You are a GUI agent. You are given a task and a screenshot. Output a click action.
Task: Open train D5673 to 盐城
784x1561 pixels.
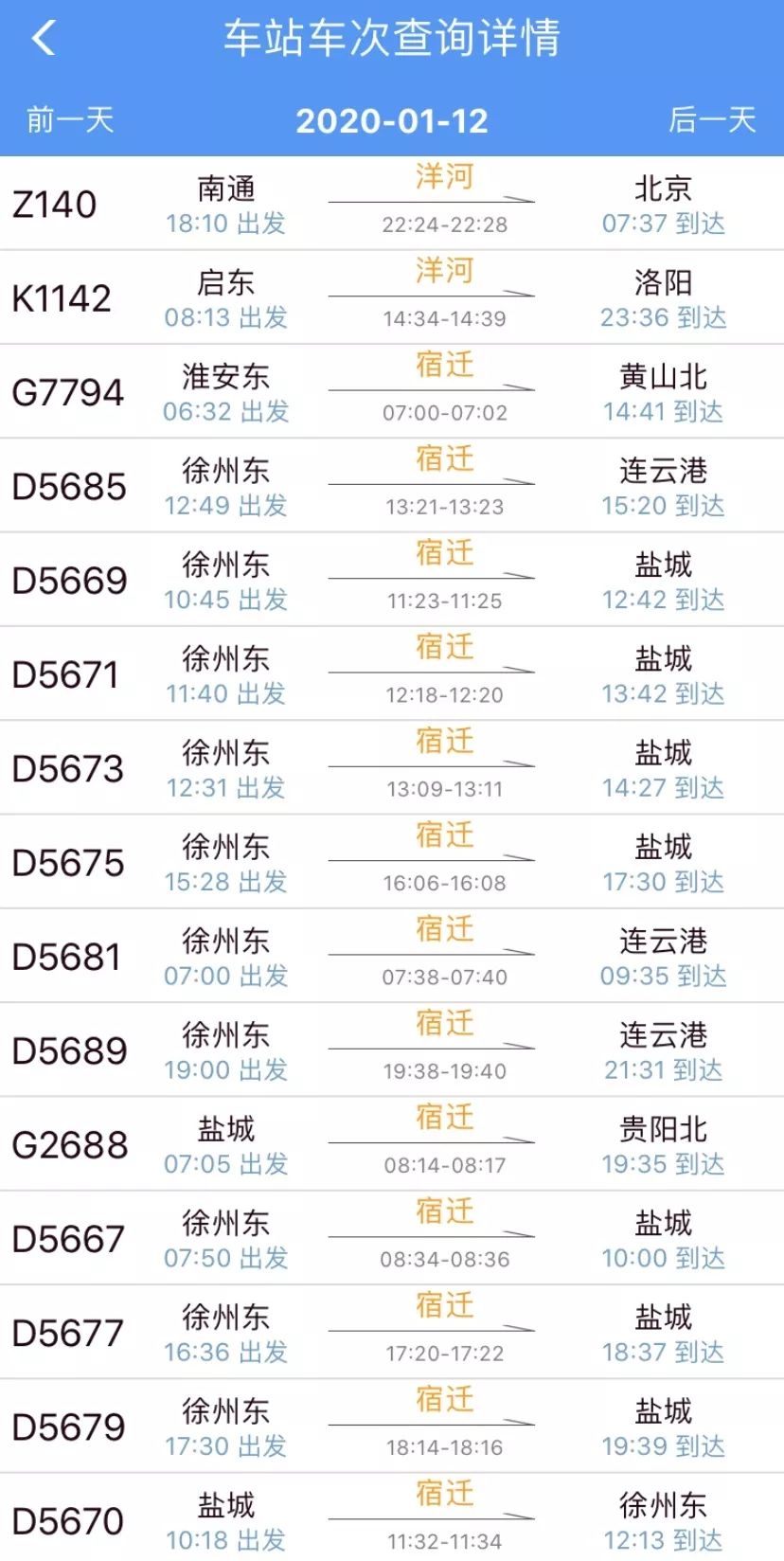392,768
